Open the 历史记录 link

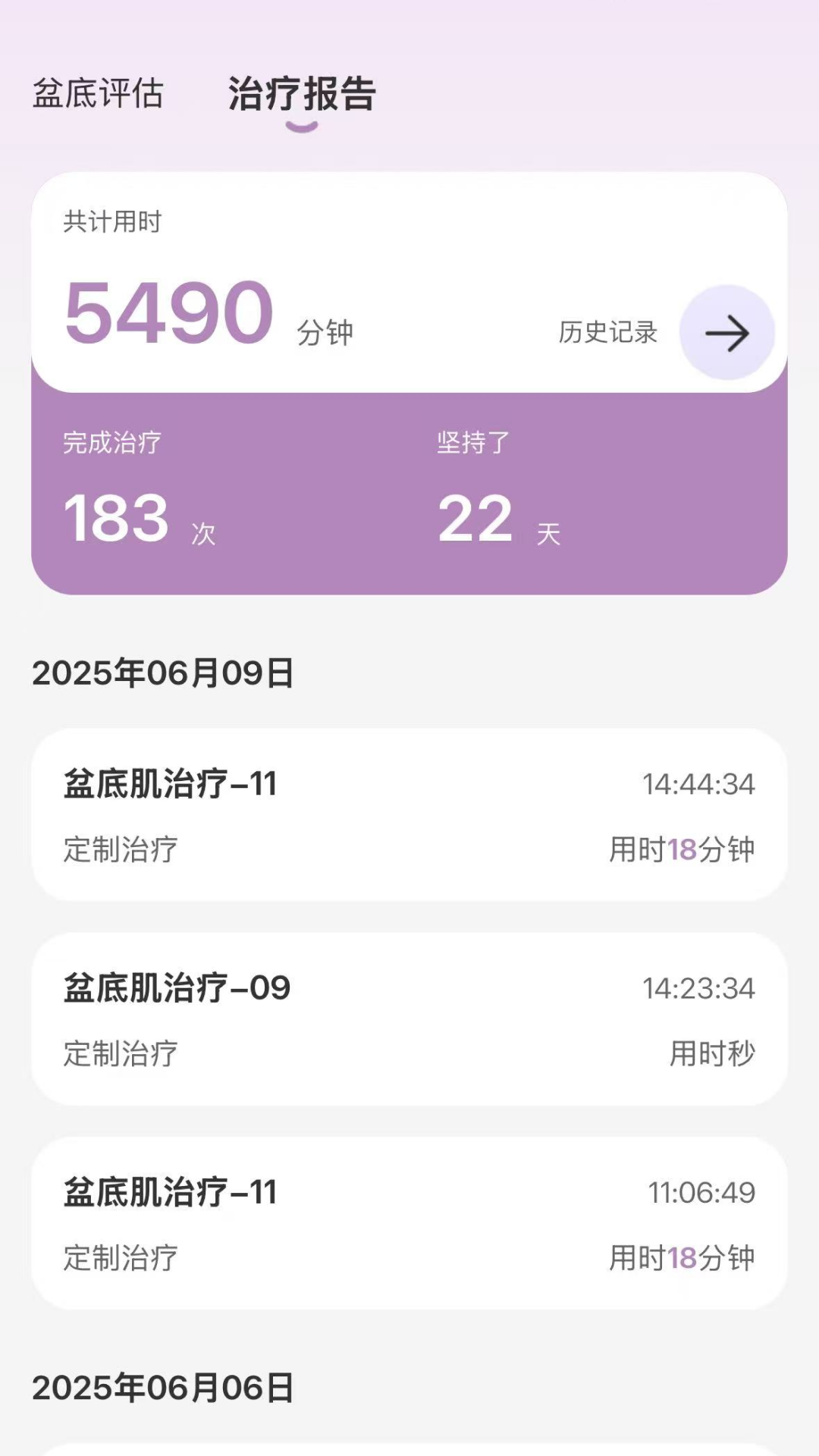coord(607,333)
